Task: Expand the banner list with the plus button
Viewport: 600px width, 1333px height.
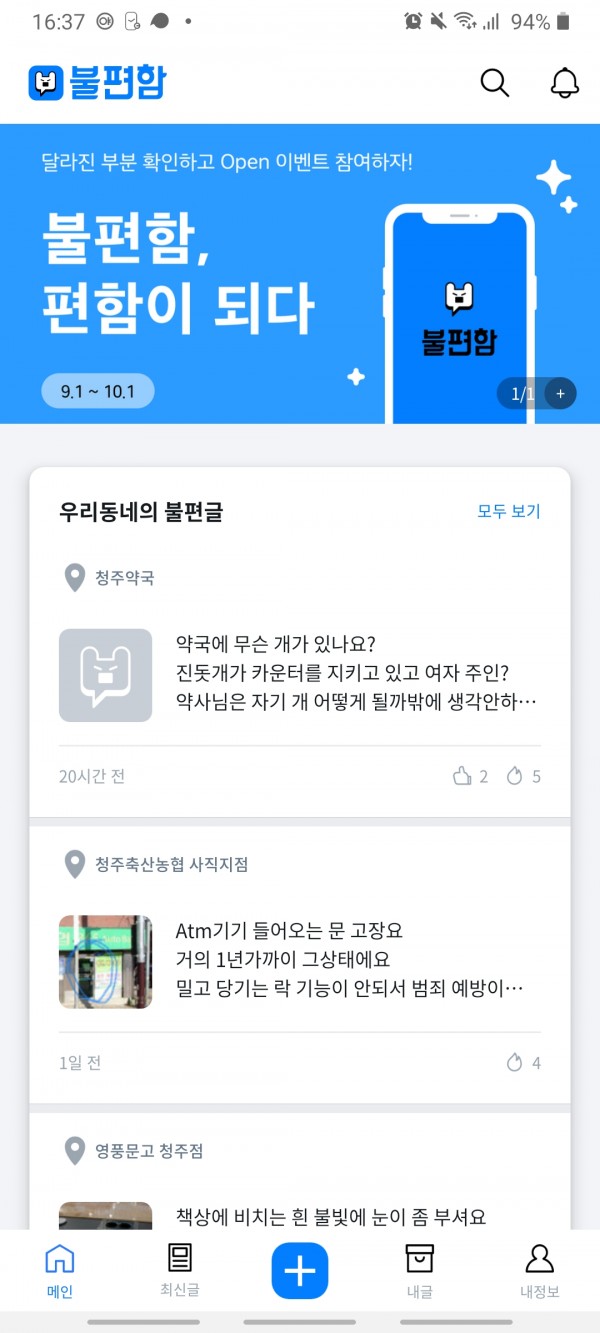Action: [x=560, y=394]
